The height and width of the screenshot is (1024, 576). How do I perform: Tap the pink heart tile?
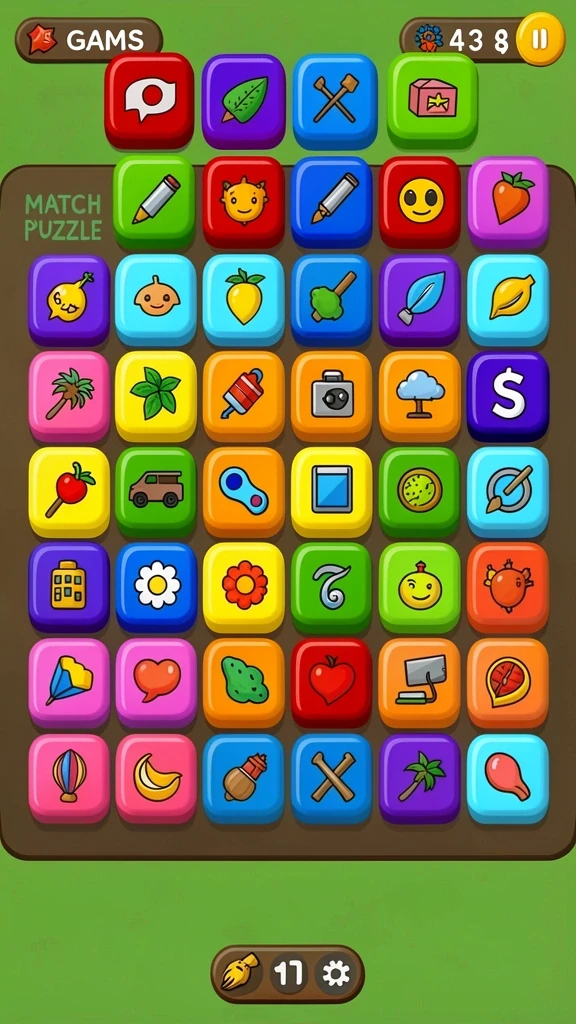(x=156, y=682)
